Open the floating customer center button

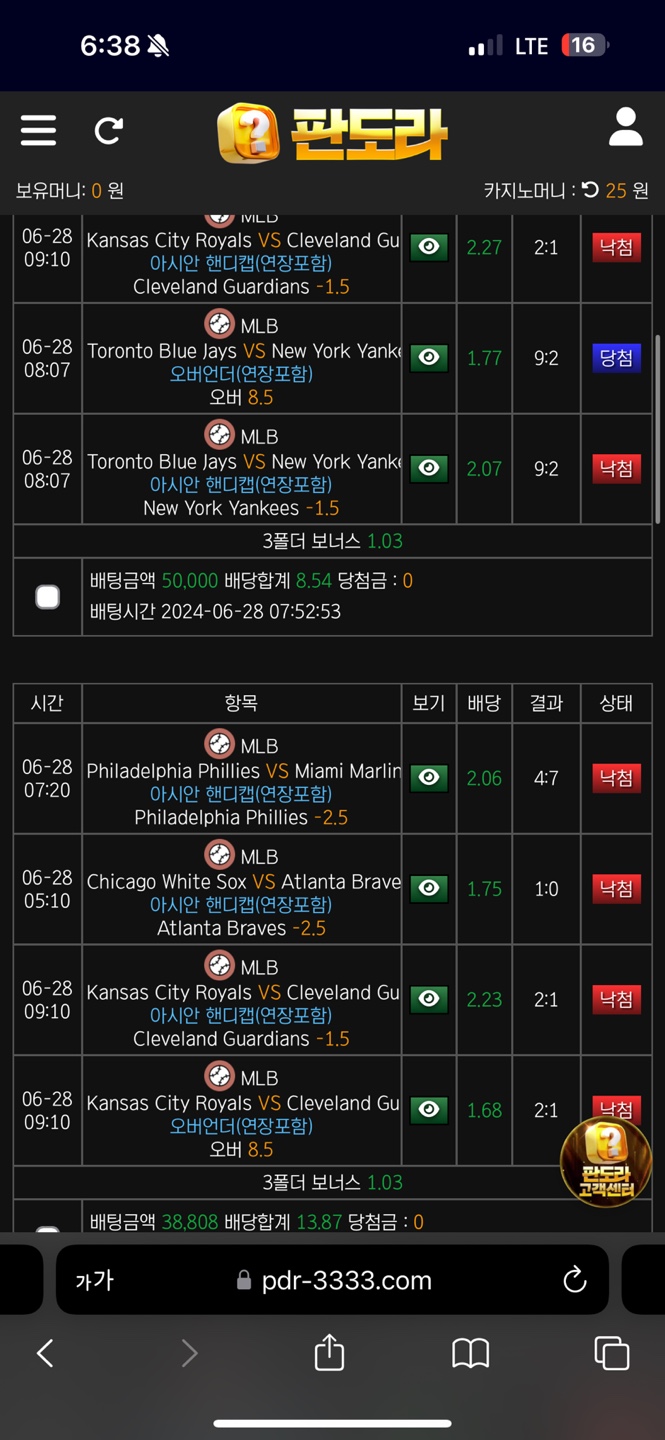click(607, 1160)
